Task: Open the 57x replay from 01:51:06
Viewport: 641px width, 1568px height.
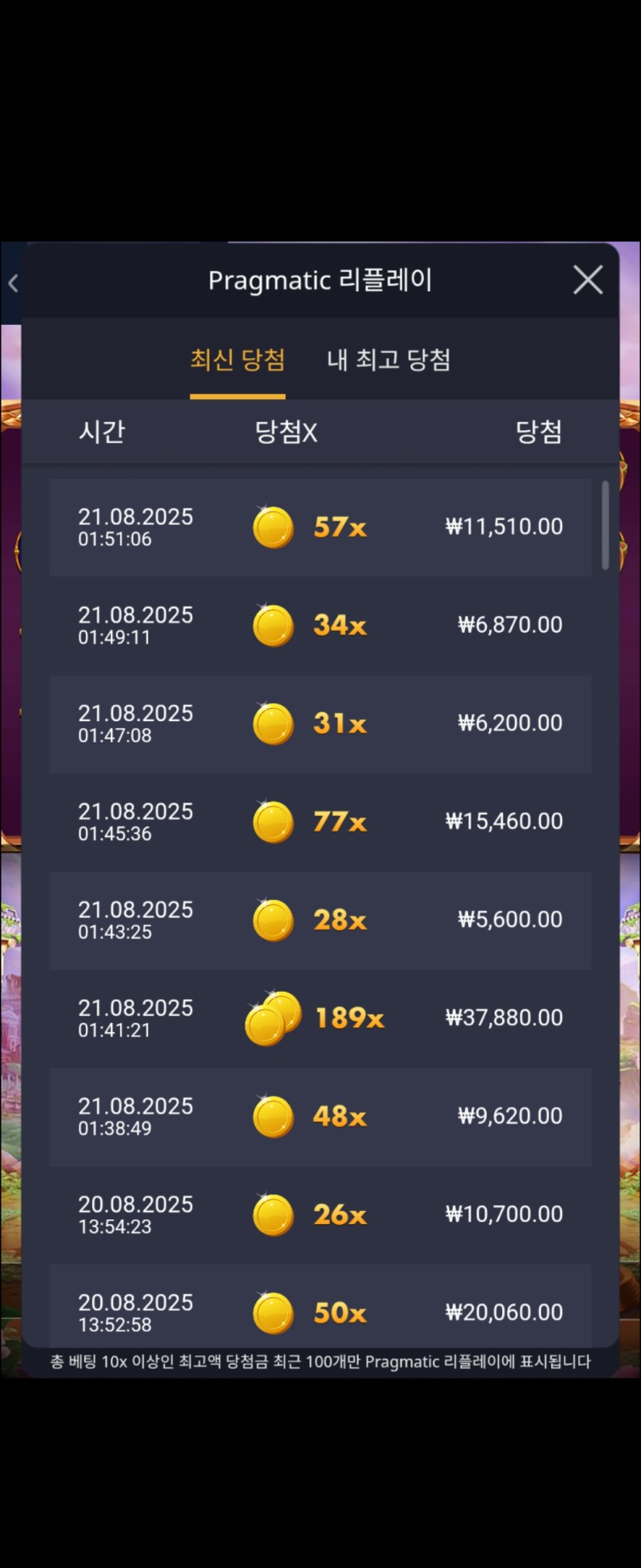Action: click(320, 528)
